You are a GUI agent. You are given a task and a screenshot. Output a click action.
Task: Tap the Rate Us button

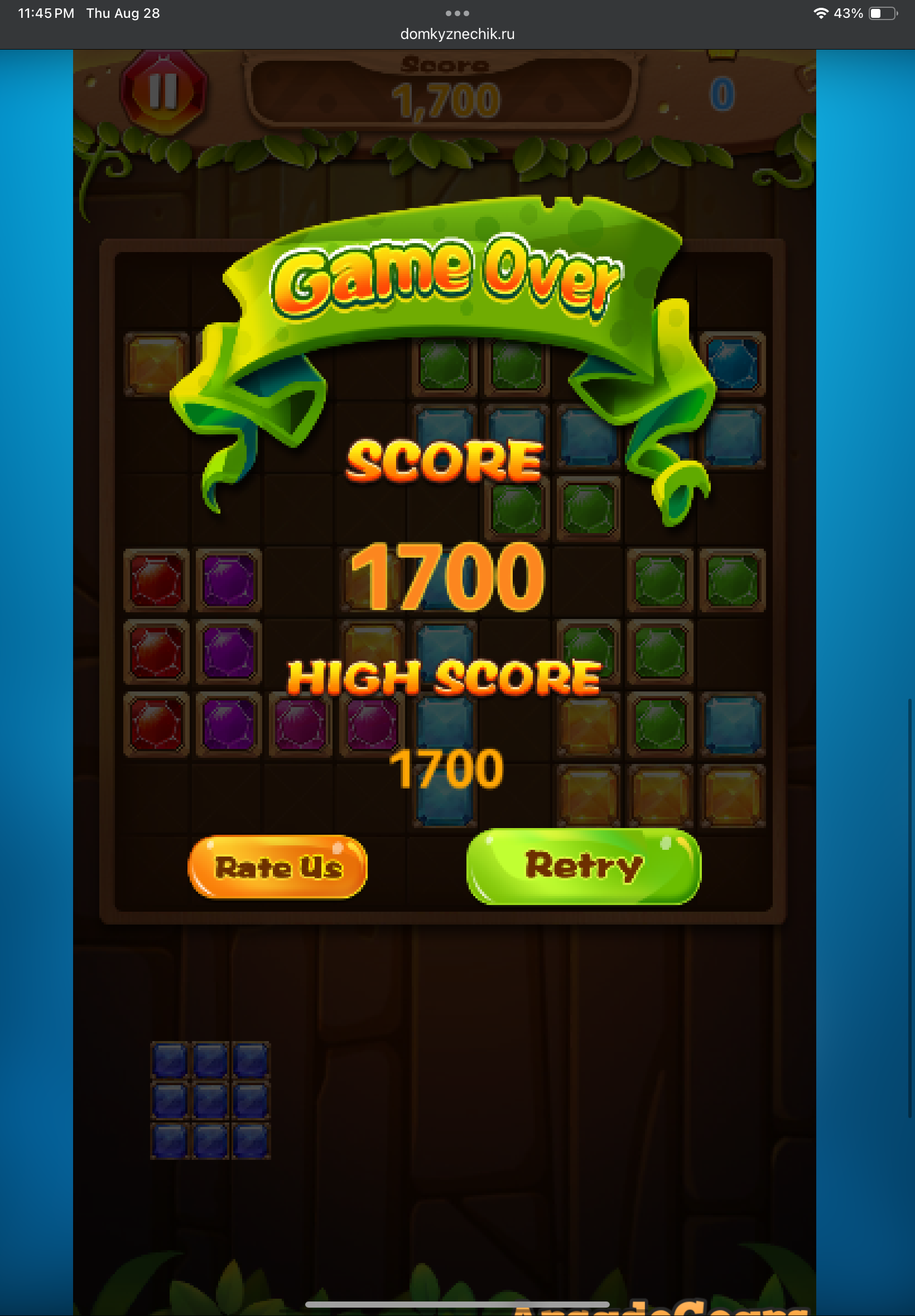click(x=278, y=866)
